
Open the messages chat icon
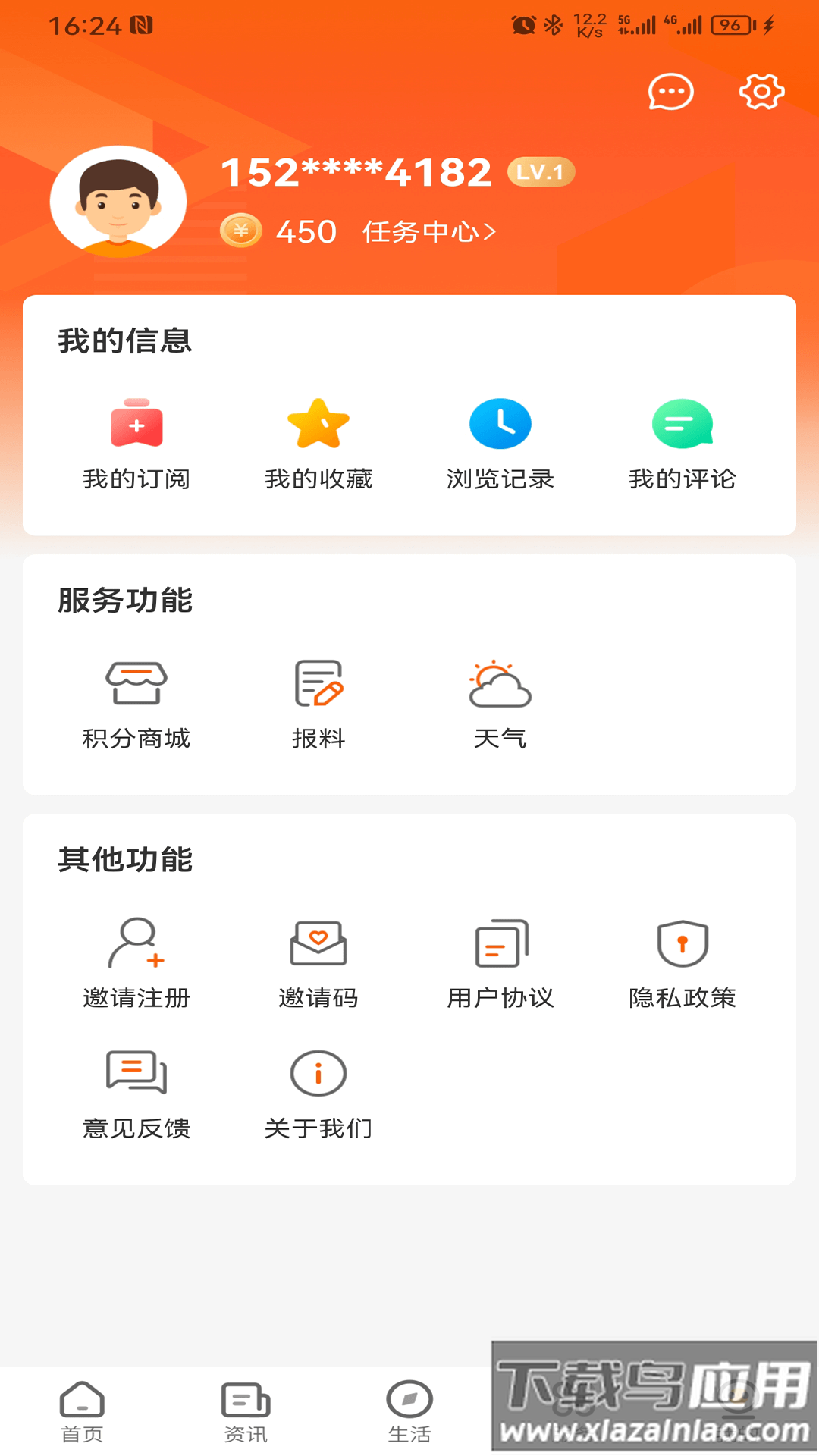click(x=670, y=92)
